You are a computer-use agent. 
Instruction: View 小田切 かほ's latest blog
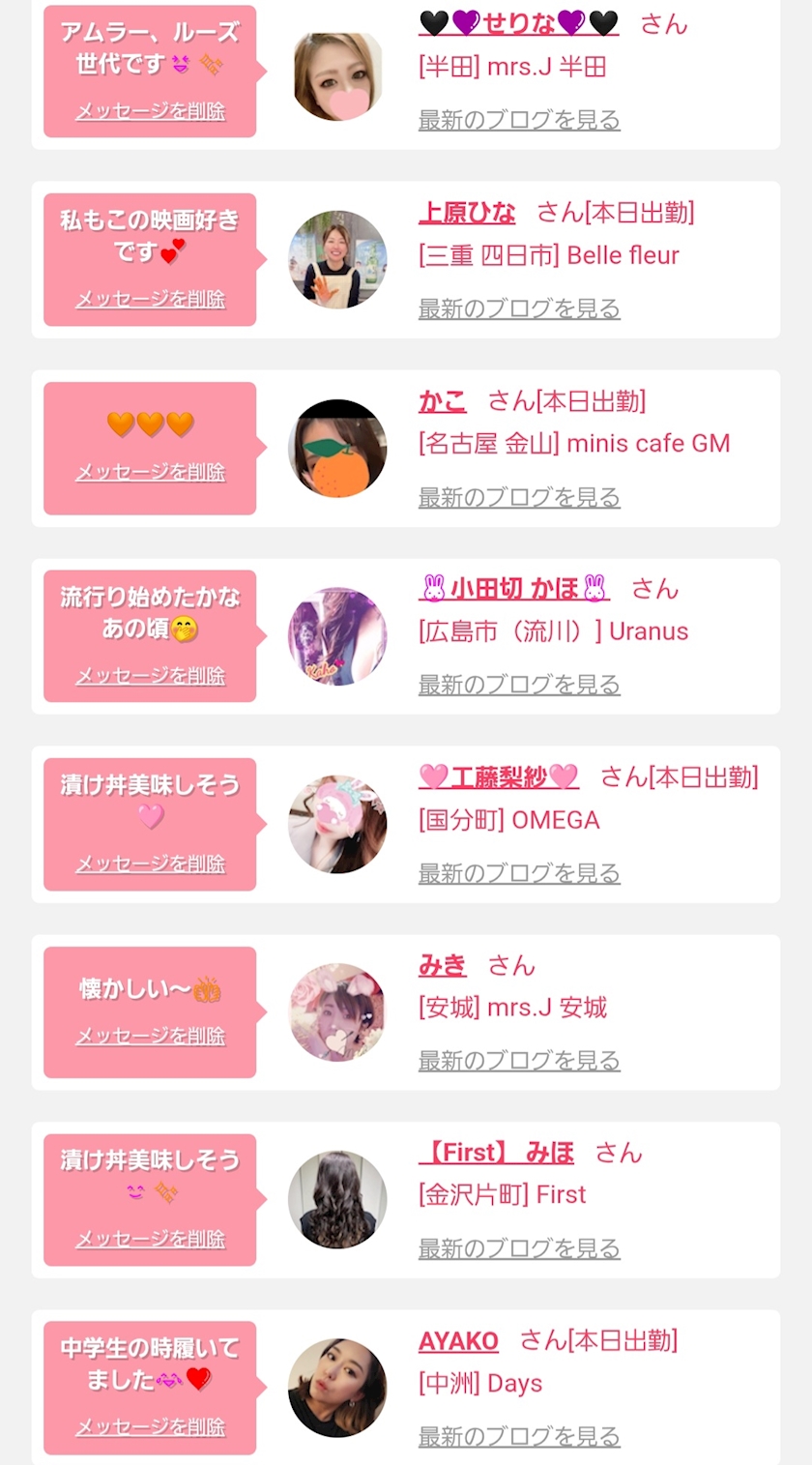519,686
